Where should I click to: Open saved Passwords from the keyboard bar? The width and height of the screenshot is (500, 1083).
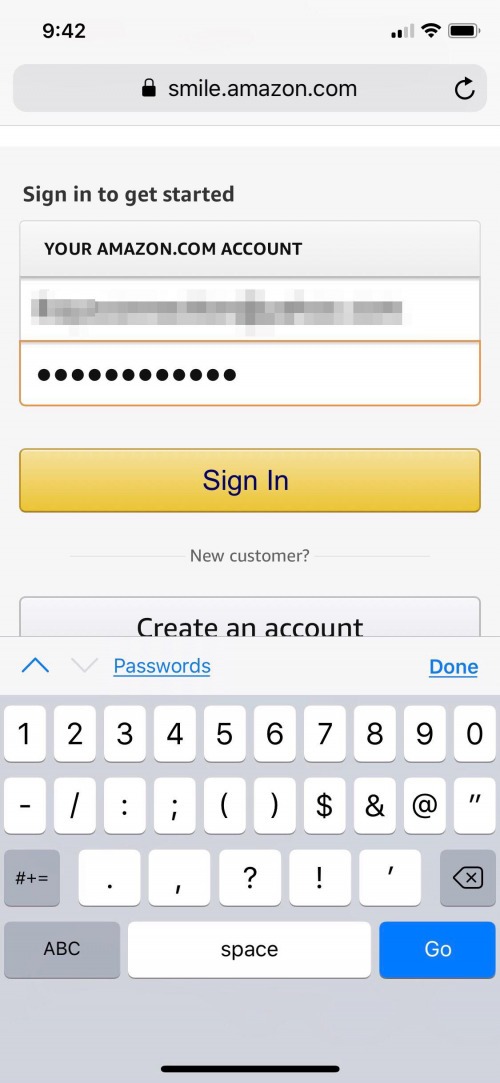pos(162,666)
